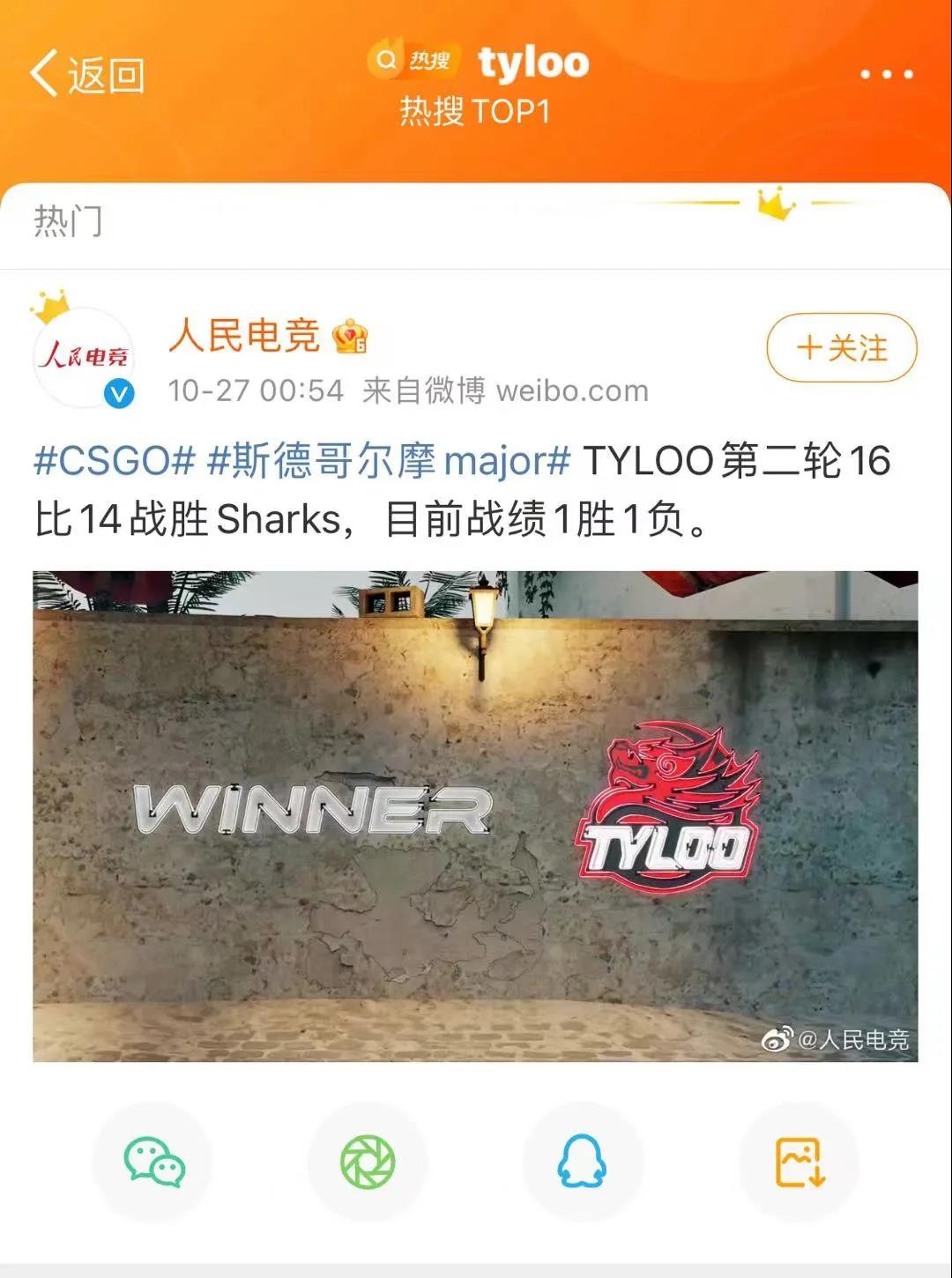
Task: Go back with the 返回 button
Action: point(86,74)
